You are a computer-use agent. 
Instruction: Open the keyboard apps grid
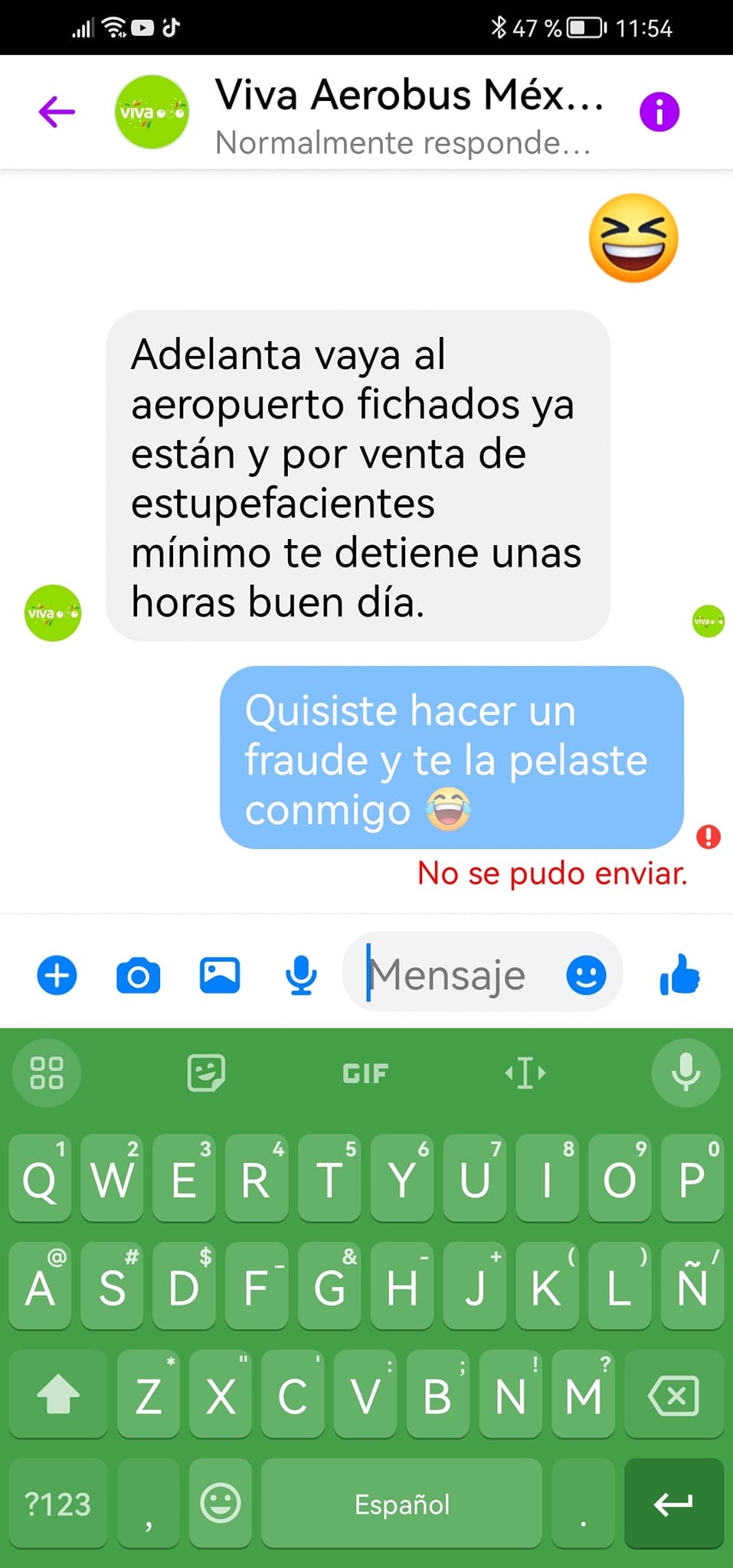46,1073
